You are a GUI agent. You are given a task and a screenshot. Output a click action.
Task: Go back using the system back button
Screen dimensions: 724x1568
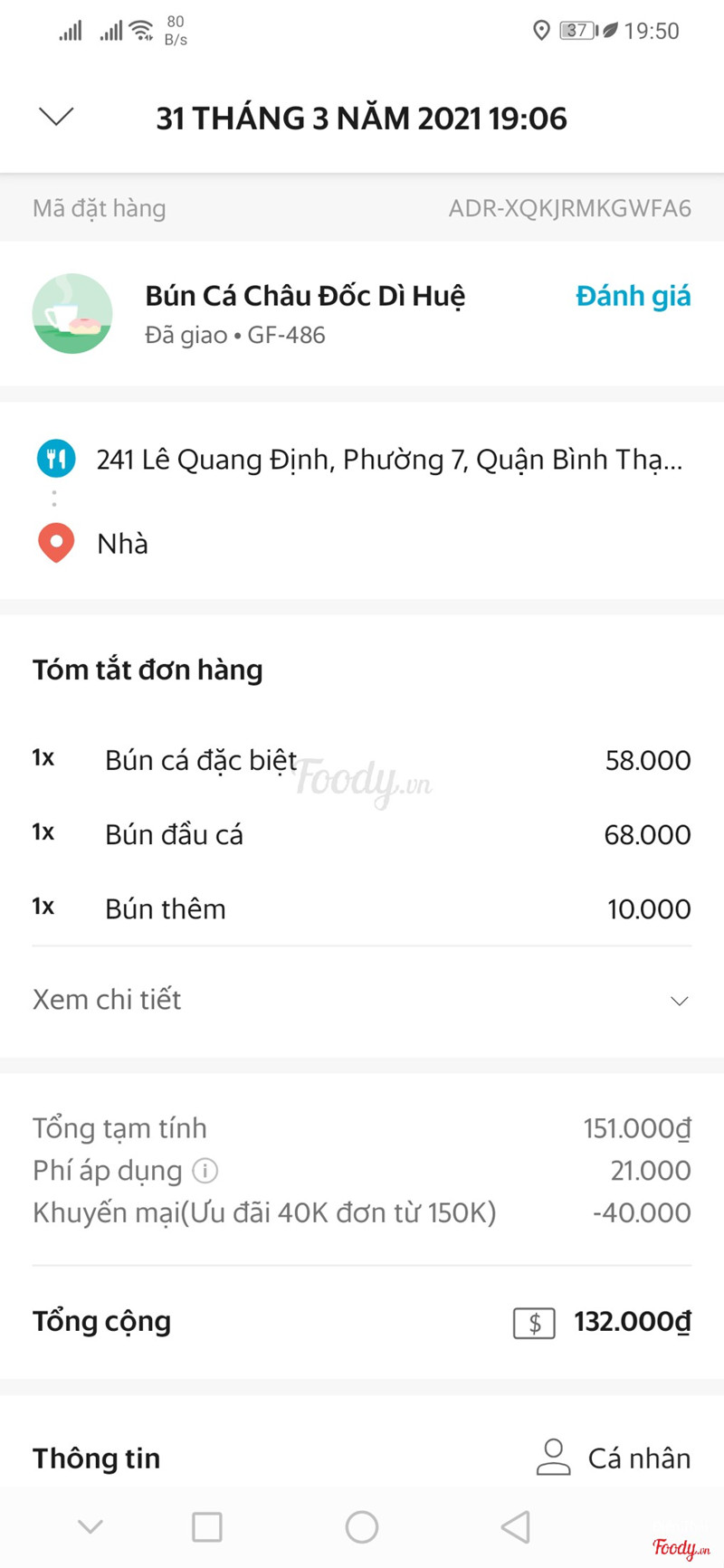click(x=516, y=1527)
